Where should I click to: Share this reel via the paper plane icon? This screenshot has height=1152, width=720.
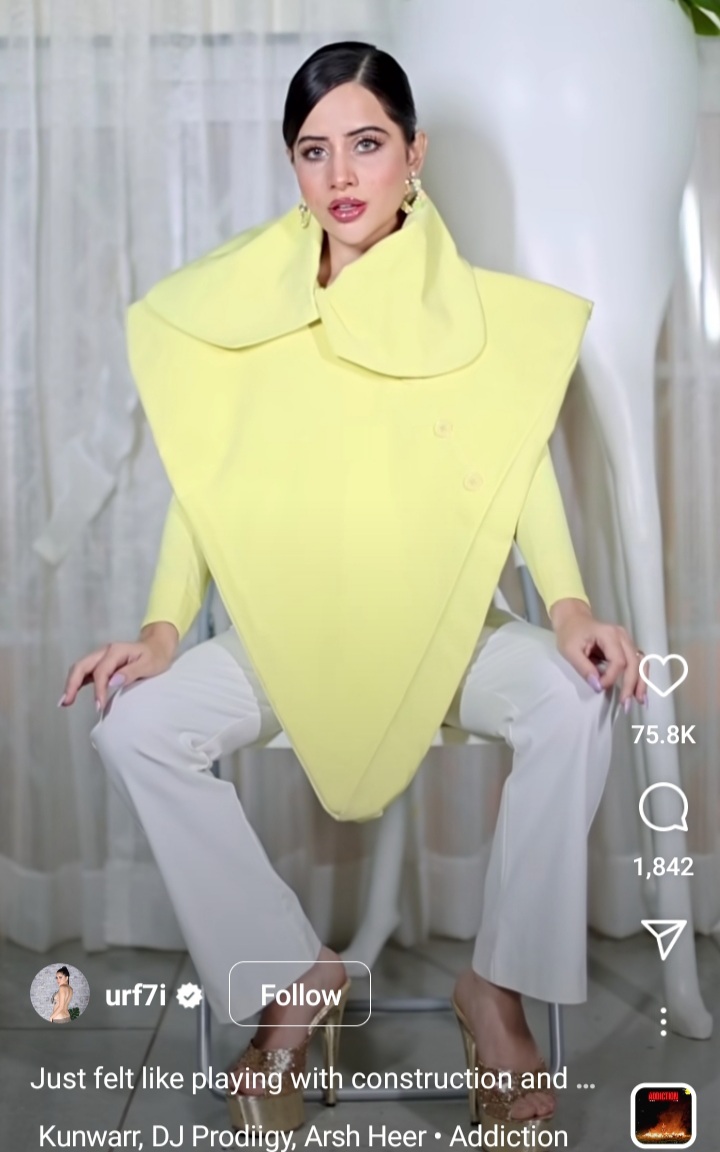tap(663, 939)
